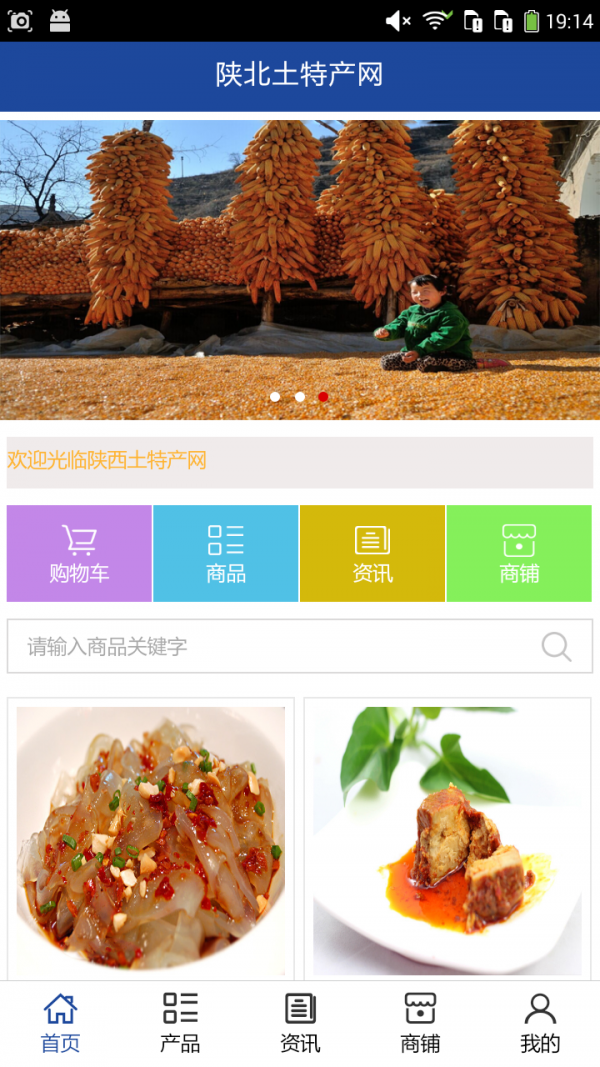Open the 购物车 shopping cart tile
Screen dimensions: 600x1067
coord(79,553)
